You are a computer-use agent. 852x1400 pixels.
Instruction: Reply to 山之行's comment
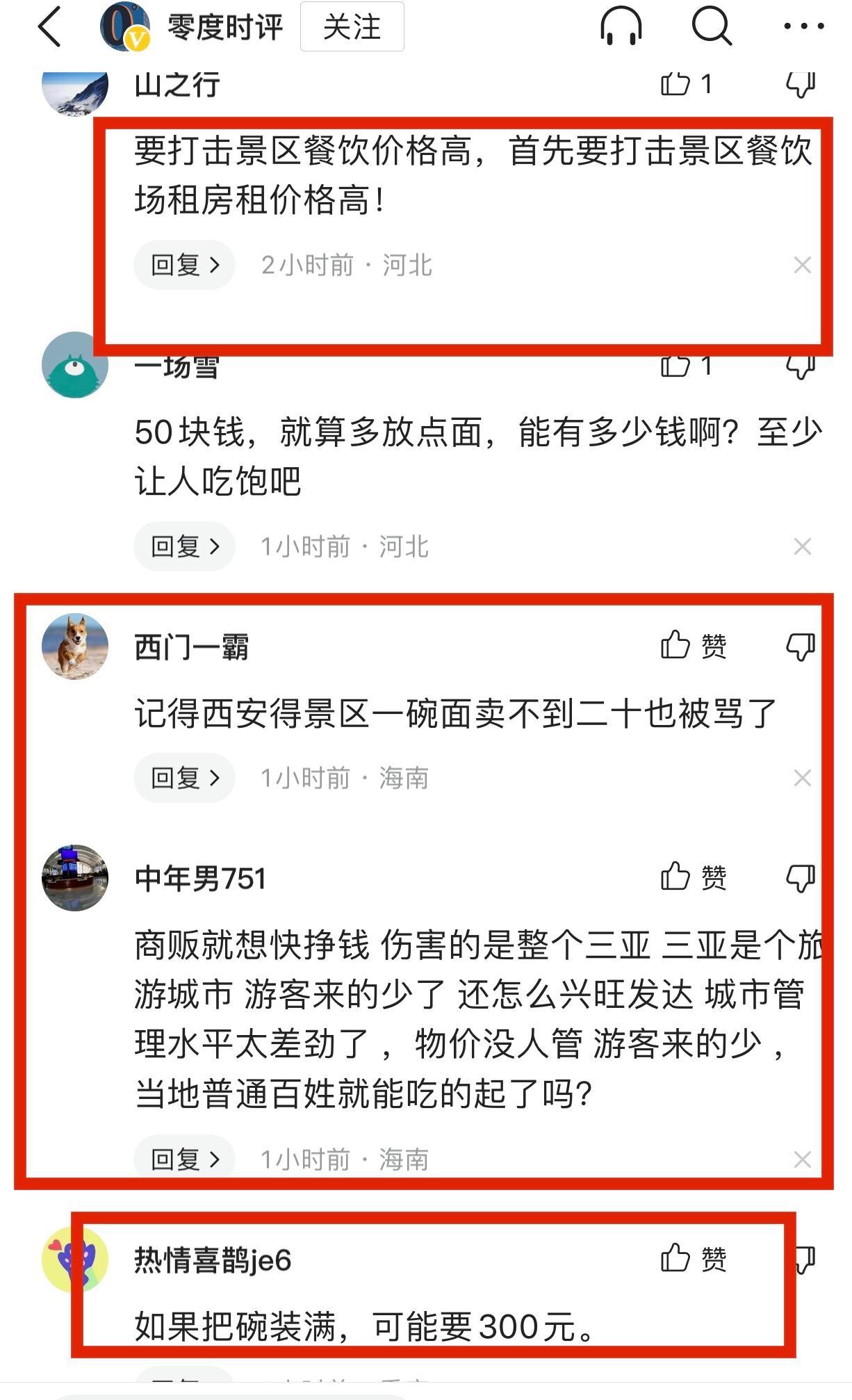pyautogui.click(x=184, y=265)
